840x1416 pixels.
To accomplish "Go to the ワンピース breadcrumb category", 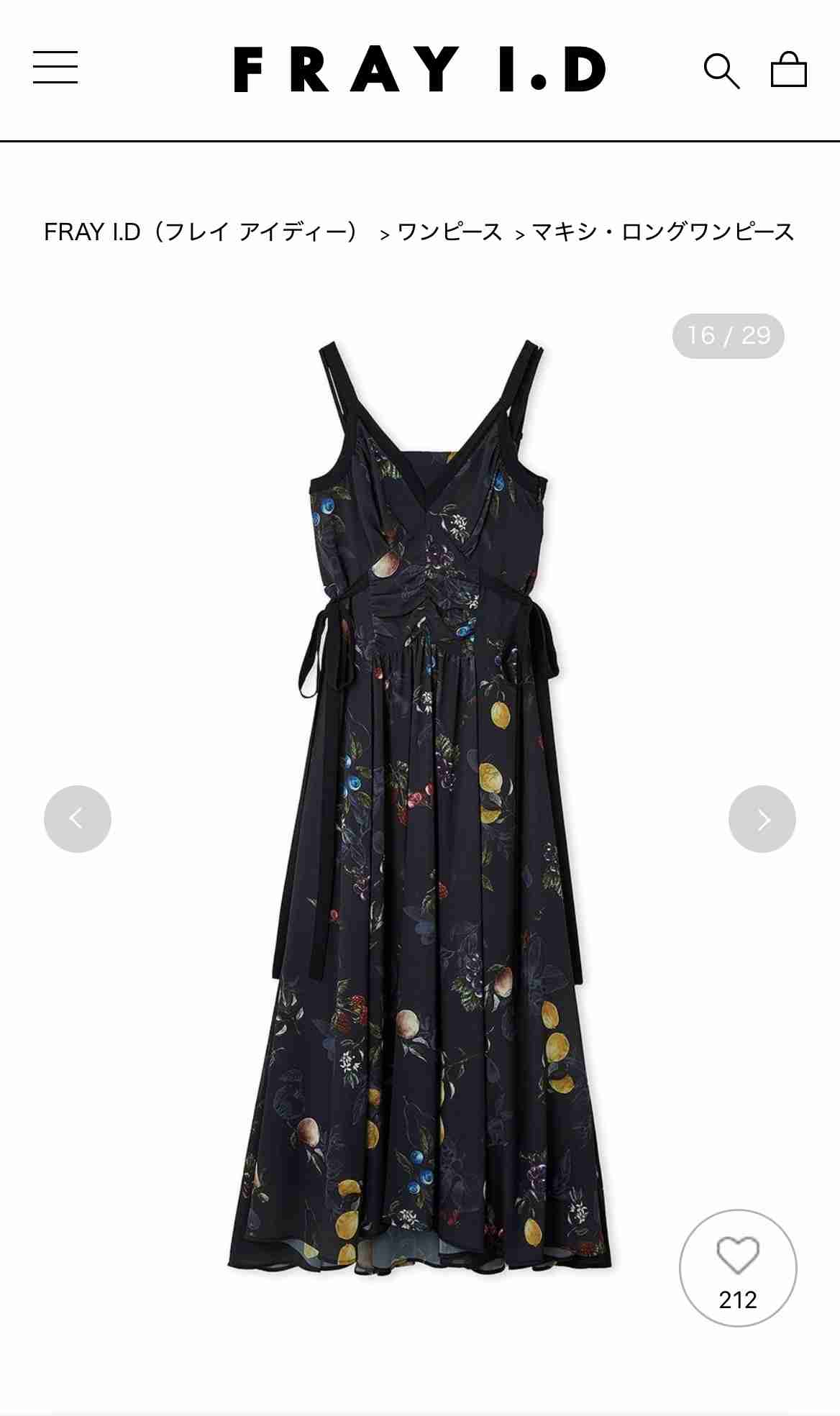I will (449, 232).
